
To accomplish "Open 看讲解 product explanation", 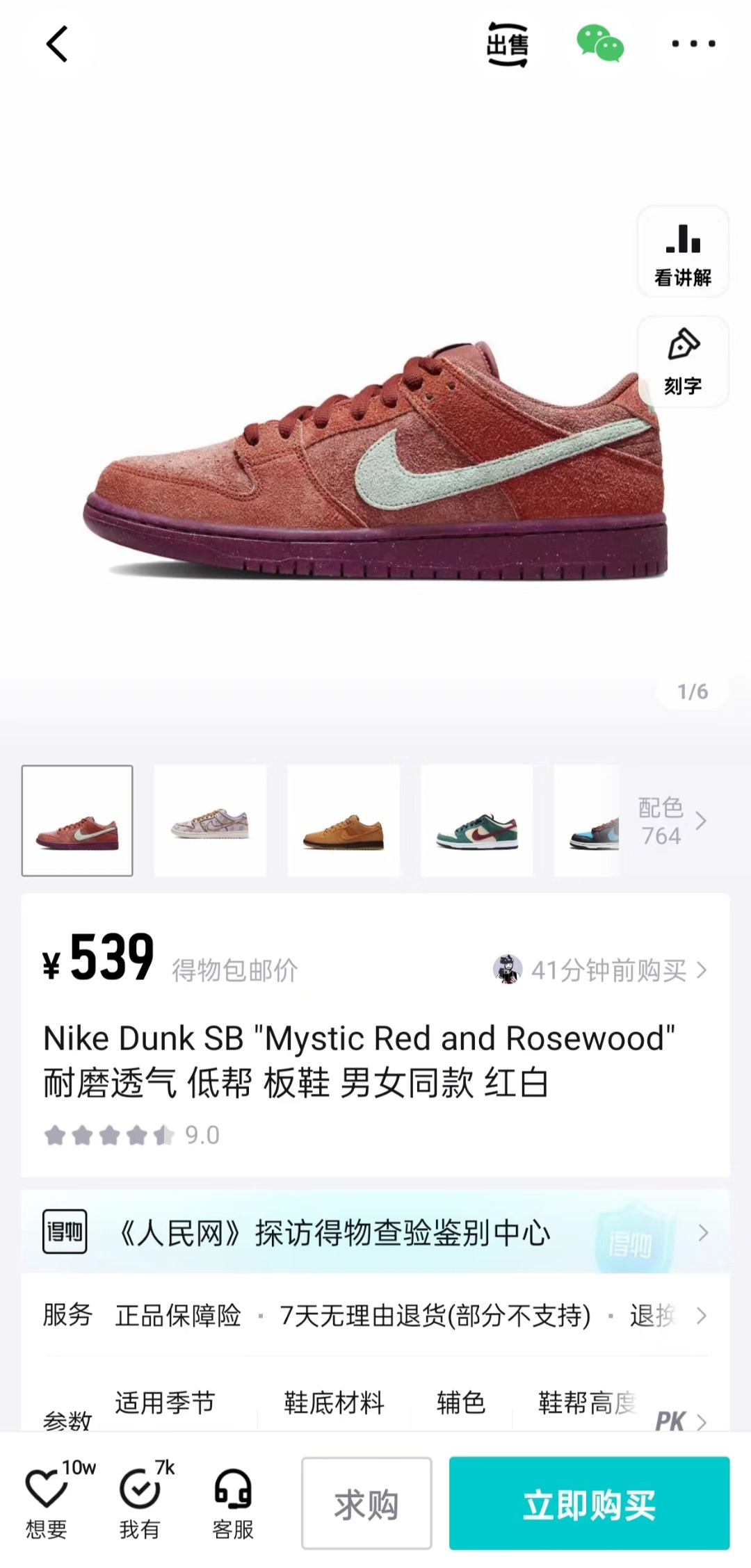I will click(683, 252).
